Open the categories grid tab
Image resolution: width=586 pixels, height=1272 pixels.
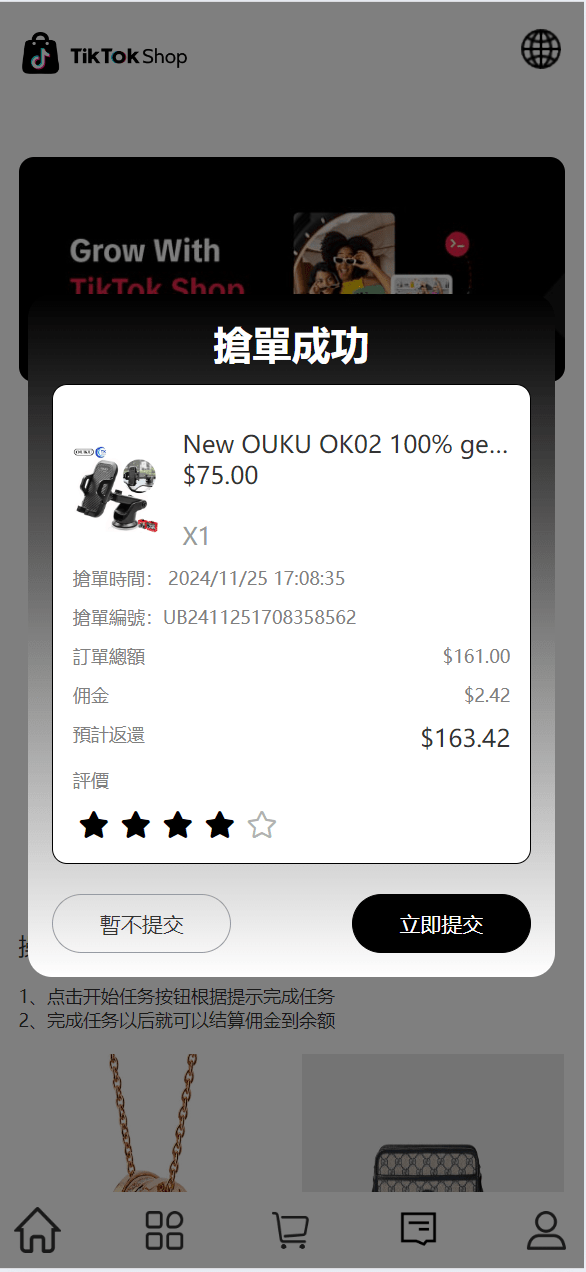(165, 1230)
